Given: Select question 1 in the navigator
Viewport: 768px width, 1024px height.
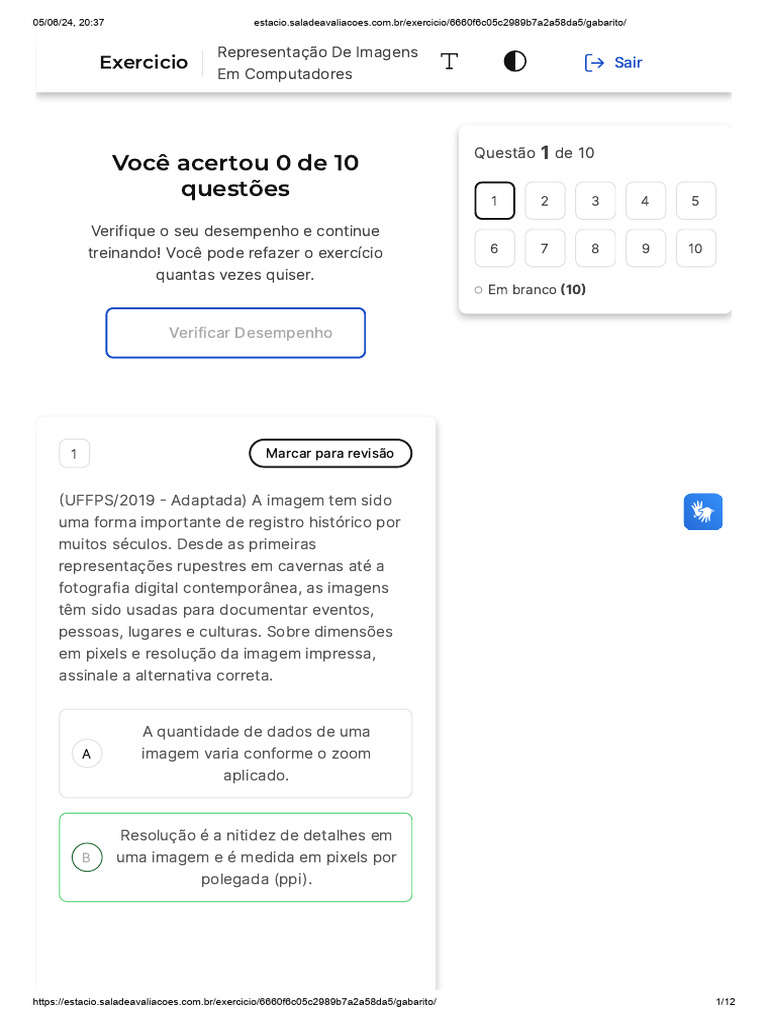Looking at the screenshot, I should tap(494, 201).
